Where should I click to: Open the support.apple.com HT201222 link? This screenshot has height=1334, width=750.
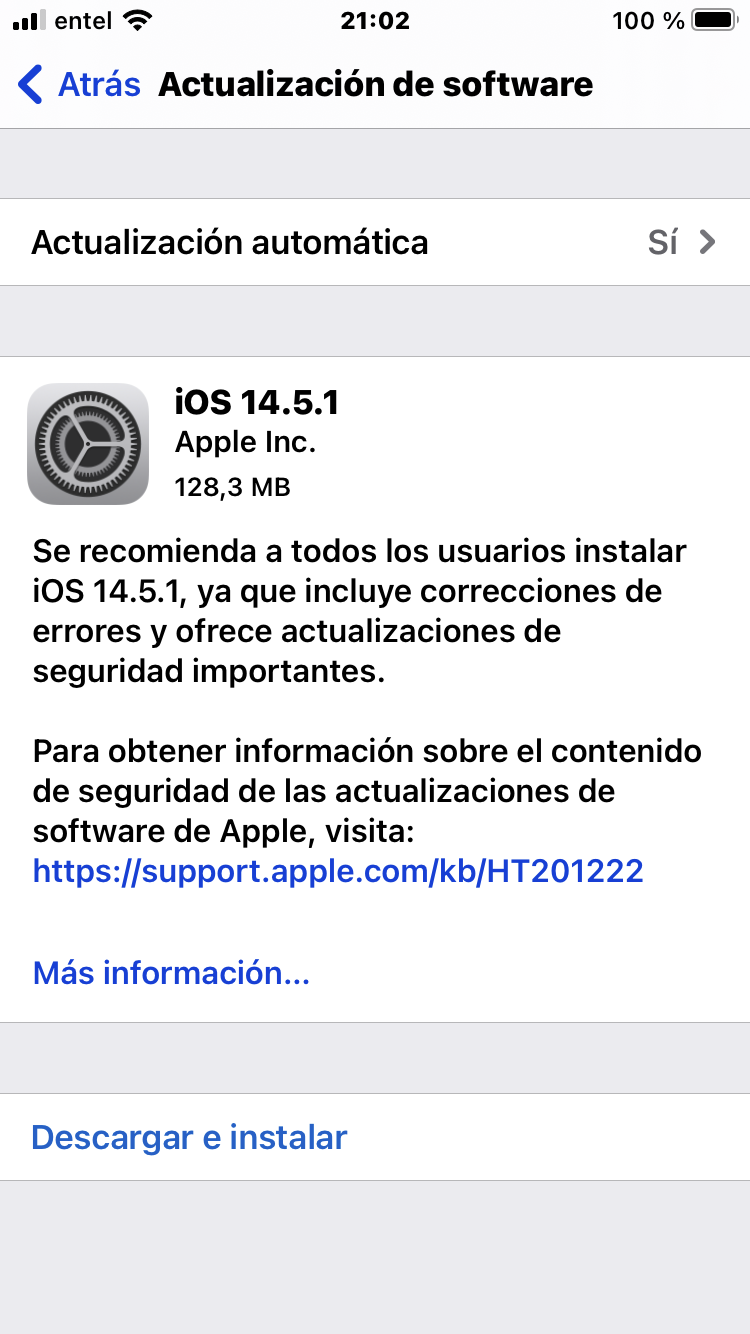[338, 871]
